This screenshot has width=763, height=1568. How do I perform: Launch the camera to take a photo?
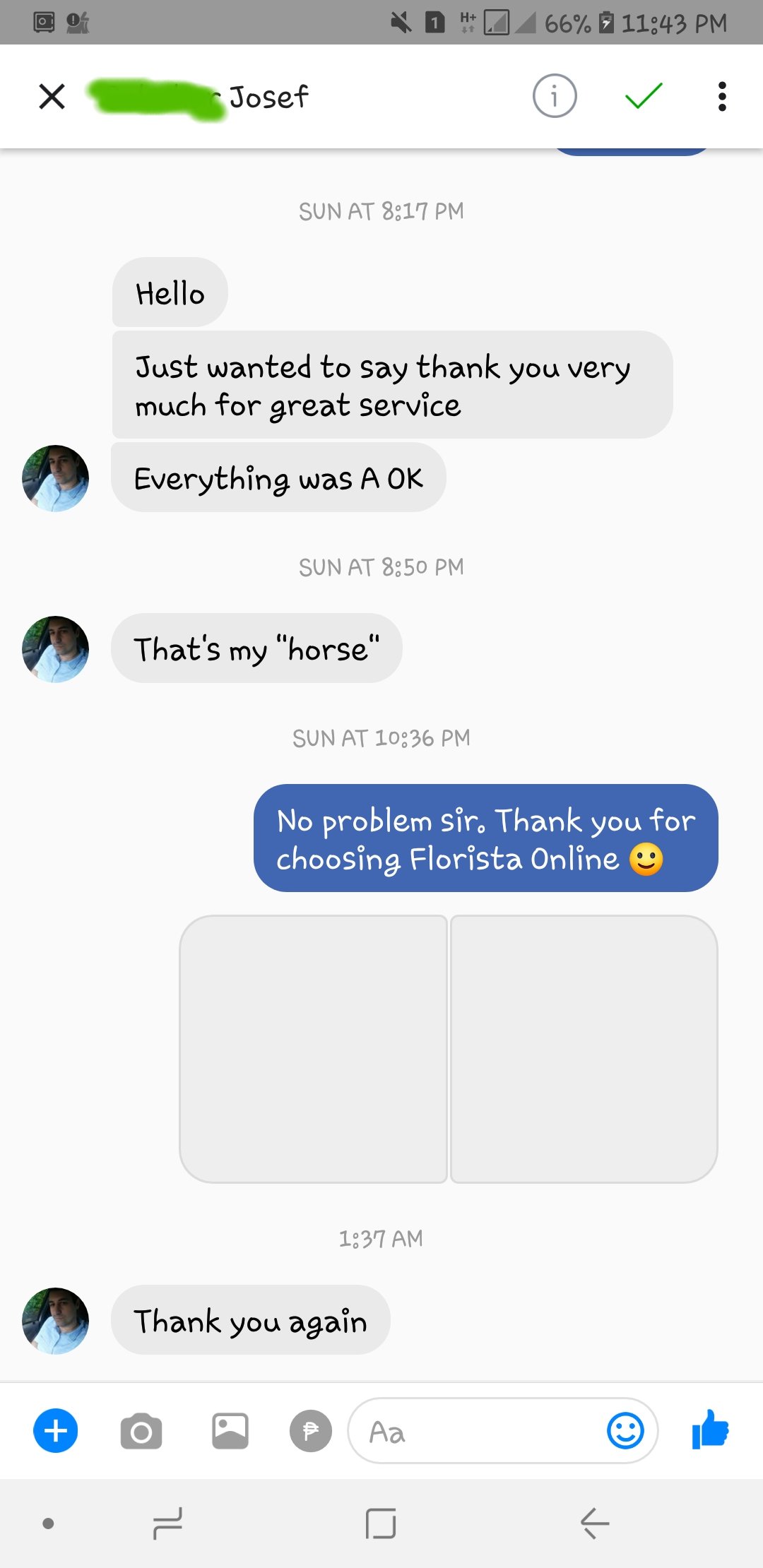pyautogui.click(x=141, y=1432)
